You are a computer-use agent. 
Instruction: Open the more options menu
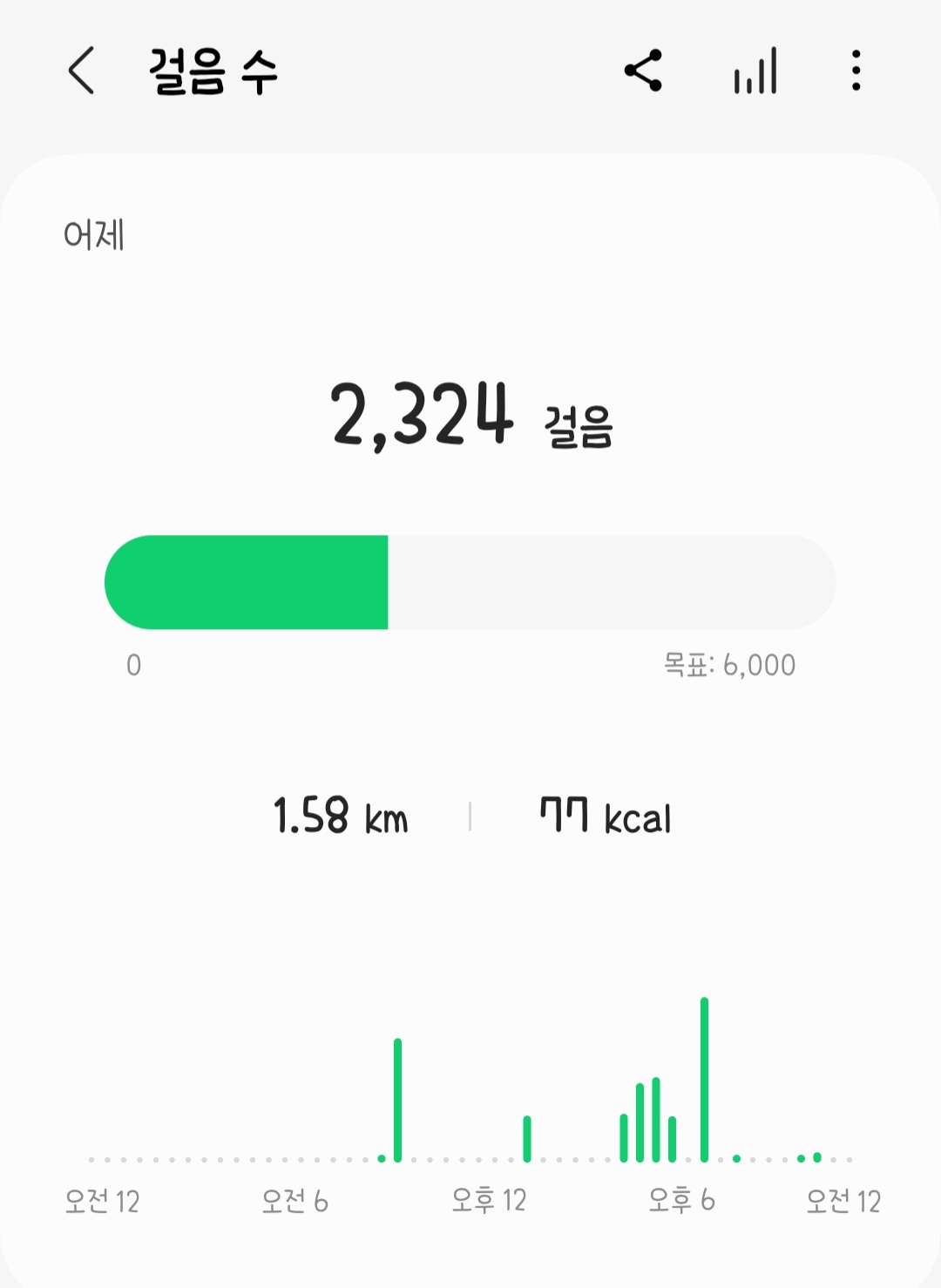tap(856, 71)
